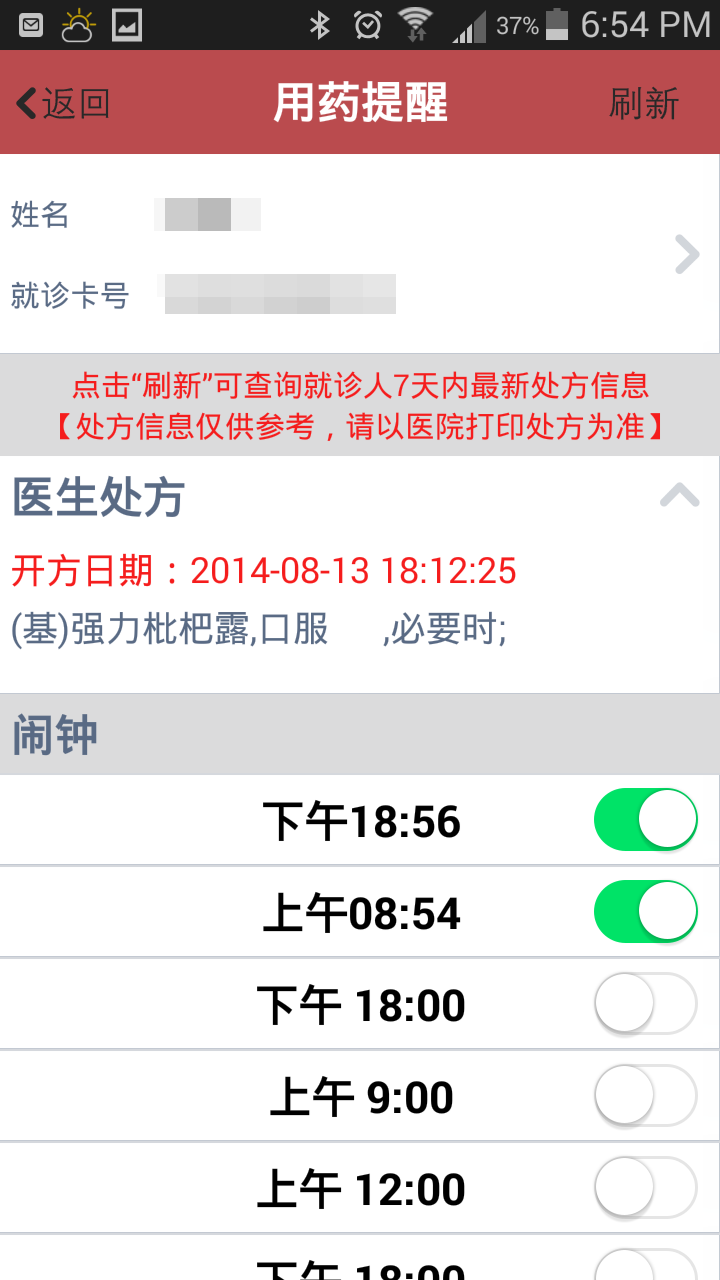Disable the 下午18:56 alarm
Image resolution: width=720 pixels, height=1280 pixels.
point(645,820)
